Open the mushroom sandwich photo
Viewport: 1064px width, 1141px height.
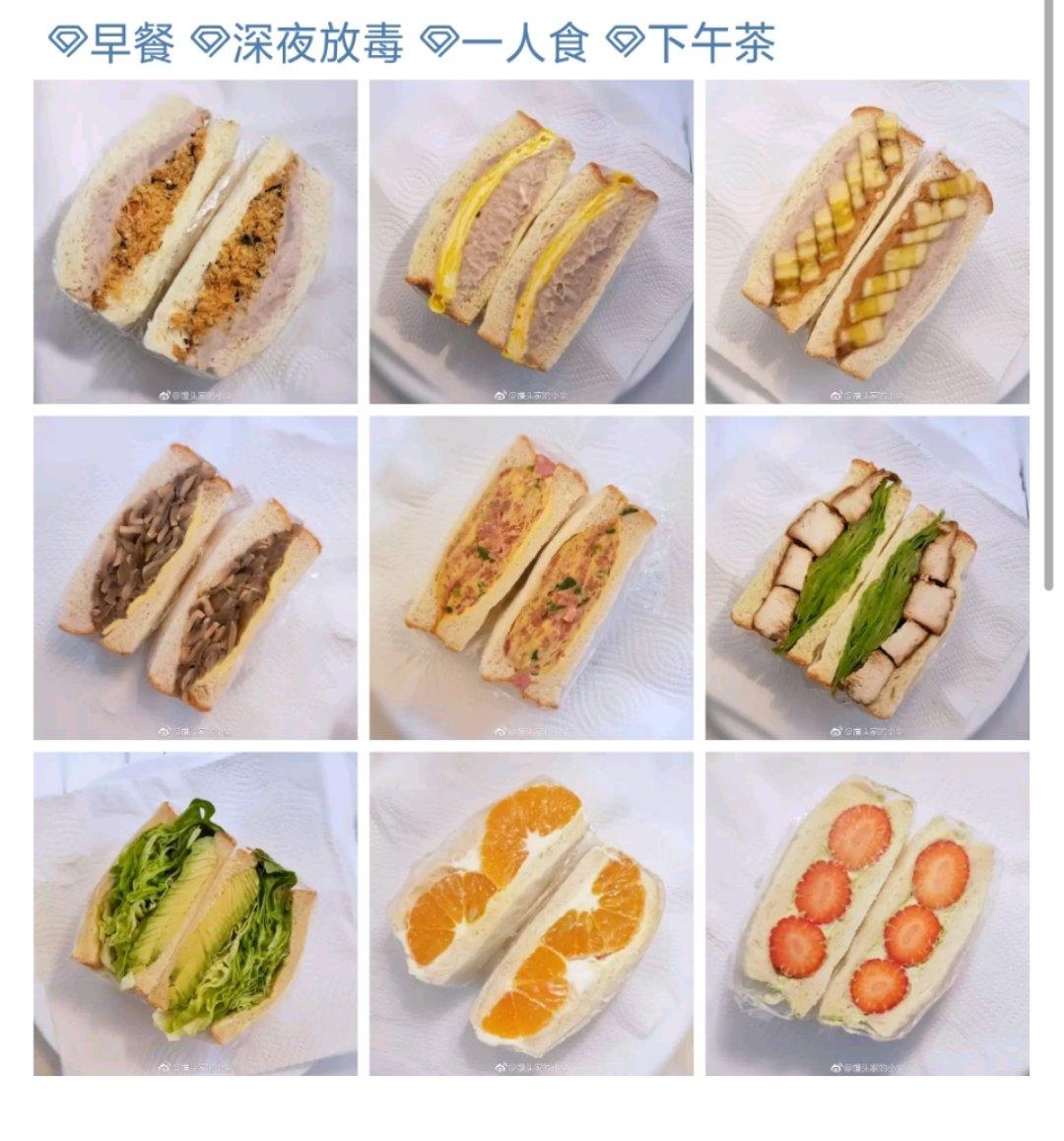[195, 577]
